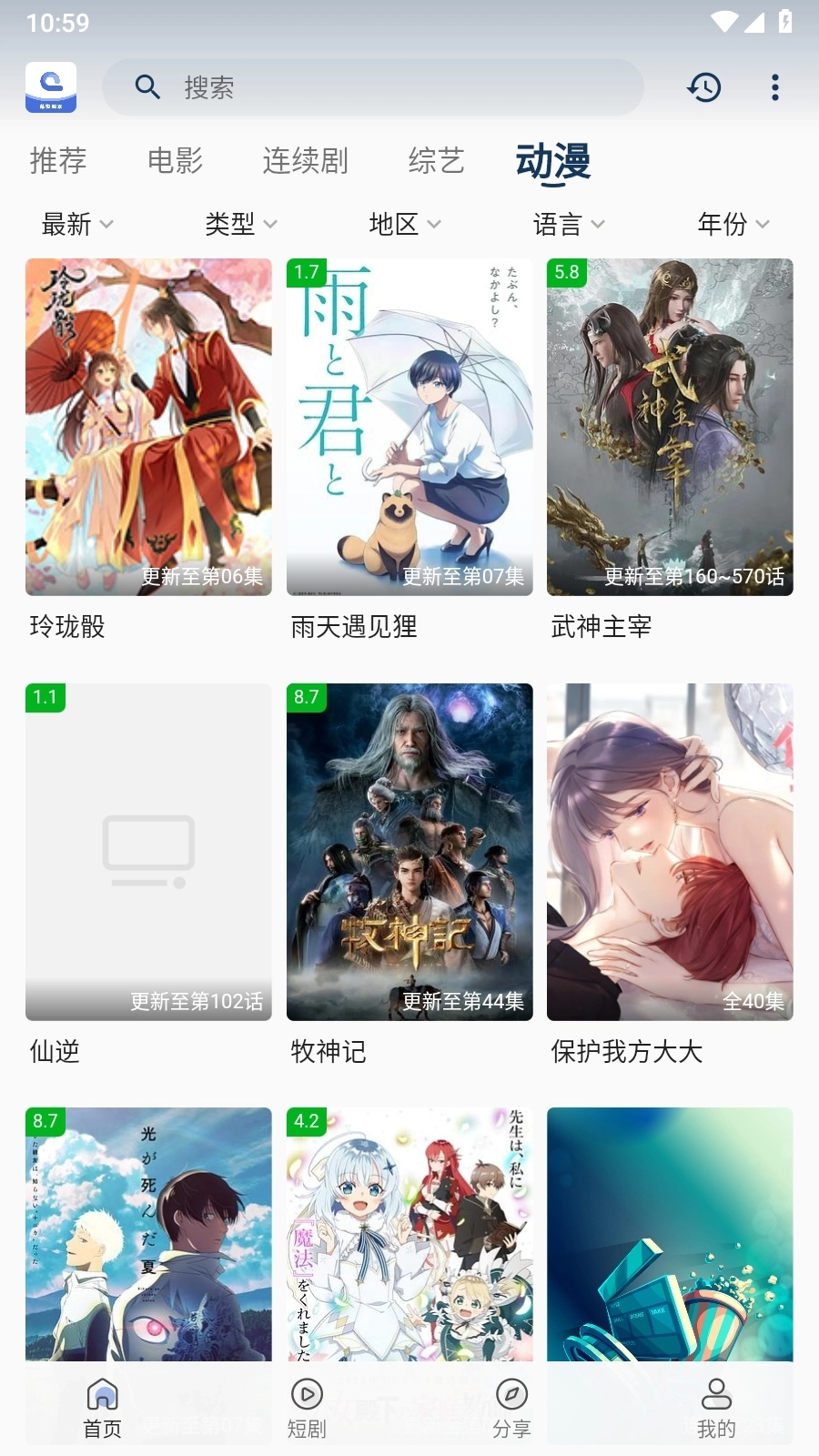Open the 短剧 playback icon
Viewport: 819px width, 1456px height.
tap(307, 1395)
